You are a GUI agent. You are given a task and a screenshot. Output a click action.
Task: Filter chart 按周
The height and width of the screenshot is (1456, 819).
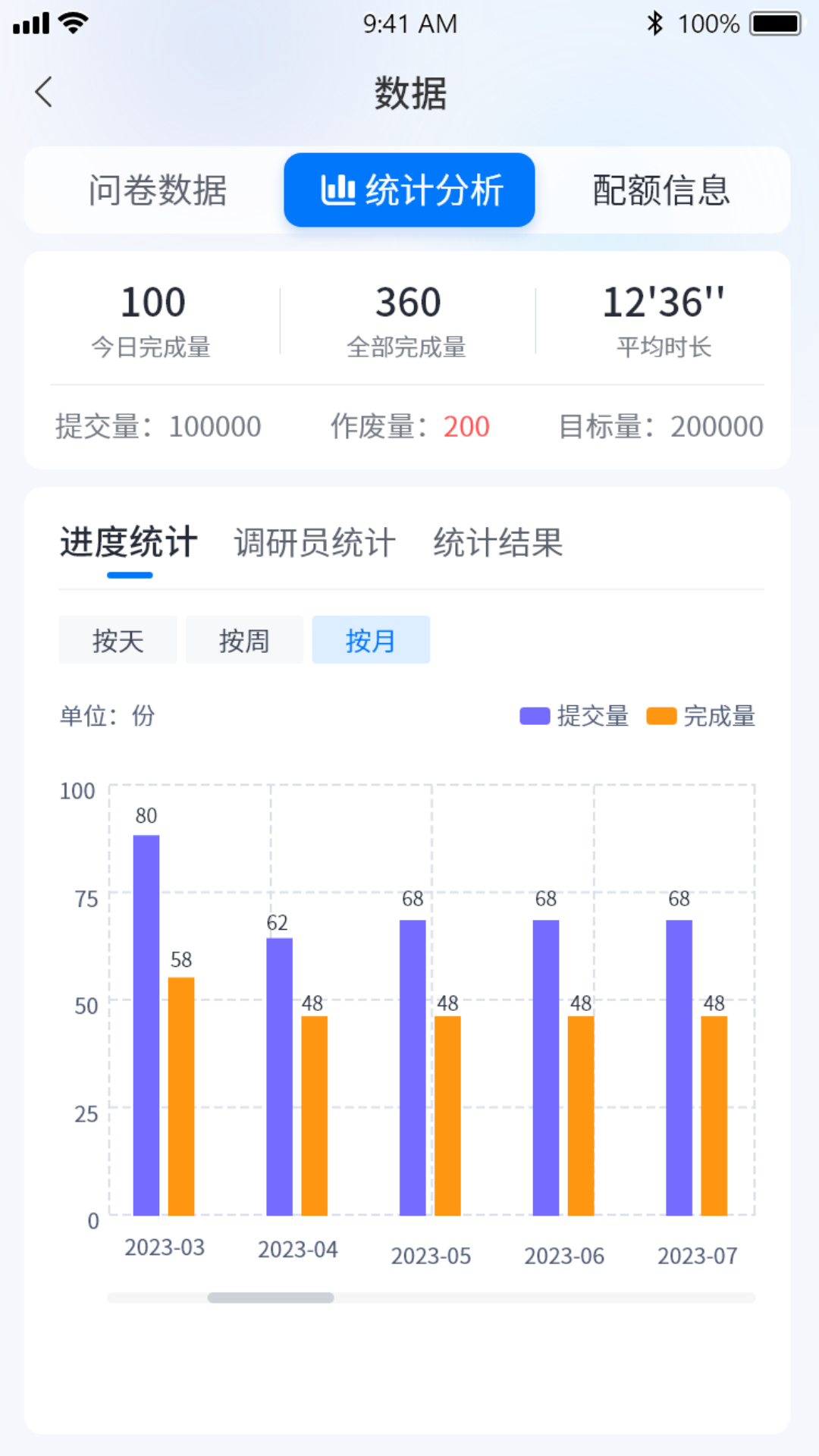coord(244,640)
